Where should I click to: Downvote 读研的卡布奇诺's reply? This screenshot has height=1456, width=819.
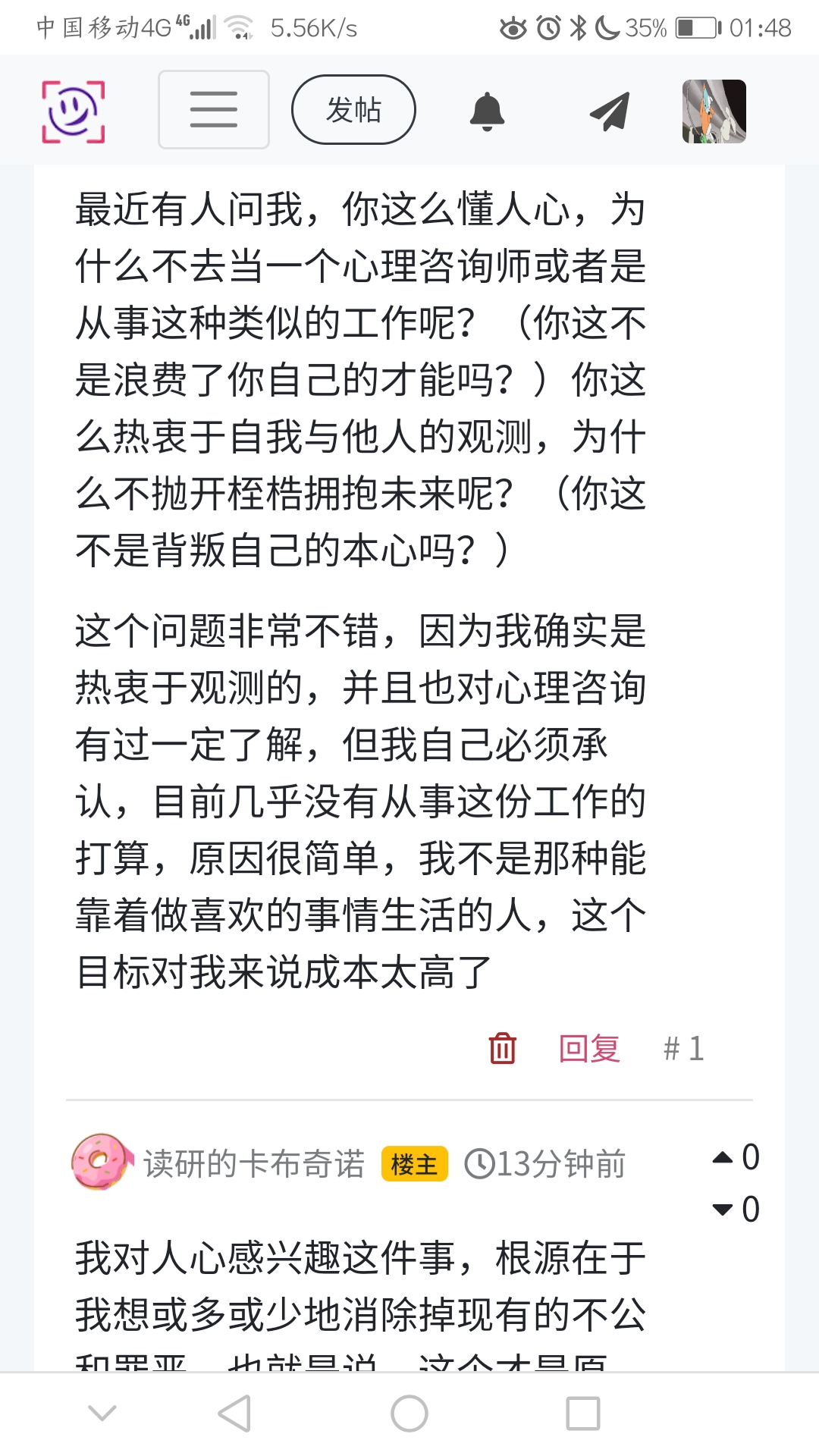(x=723, y=1210)
